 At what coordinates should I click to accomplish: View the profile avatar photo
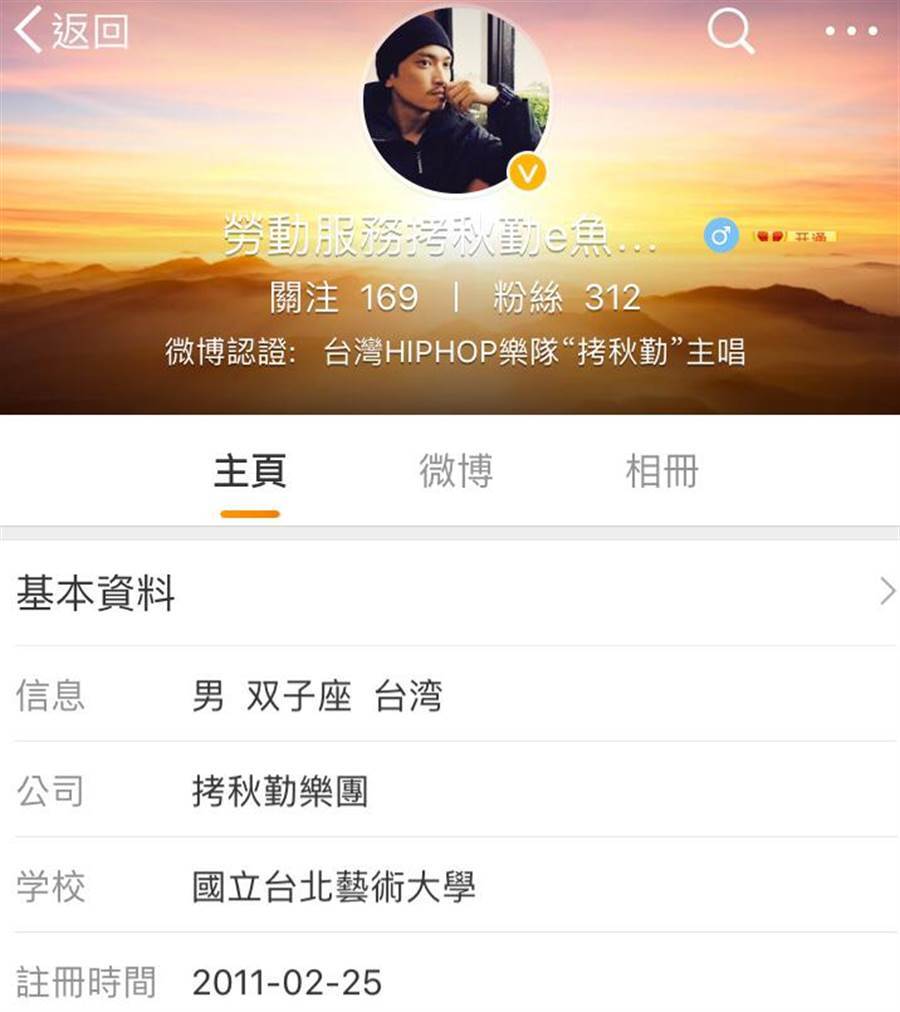[456, 100]
